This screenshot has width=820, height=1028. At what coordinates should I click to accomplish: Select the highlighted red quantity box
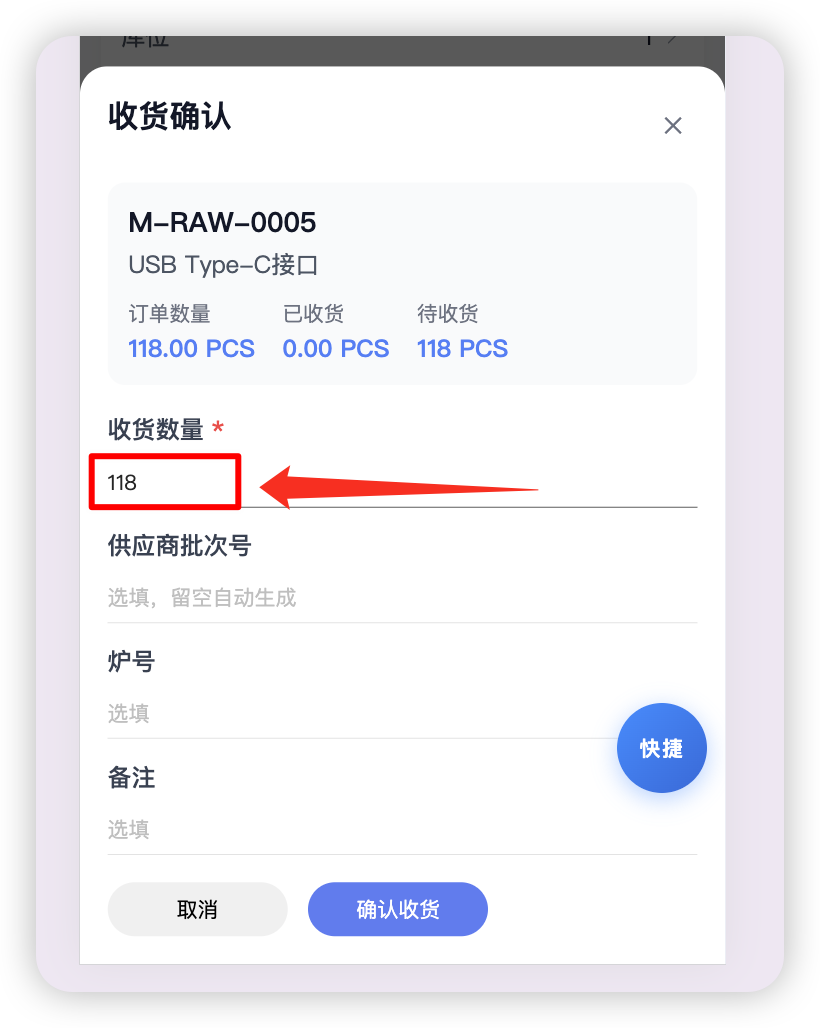point(164,481)
